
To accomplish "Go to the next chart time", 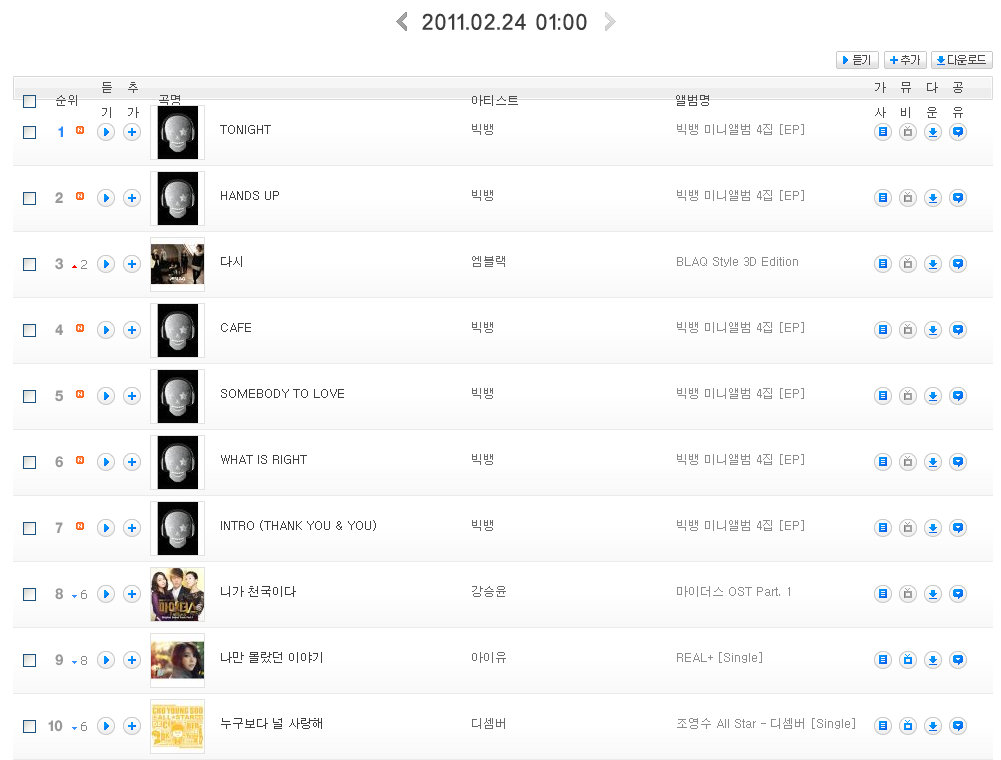I will click(610, 22).
